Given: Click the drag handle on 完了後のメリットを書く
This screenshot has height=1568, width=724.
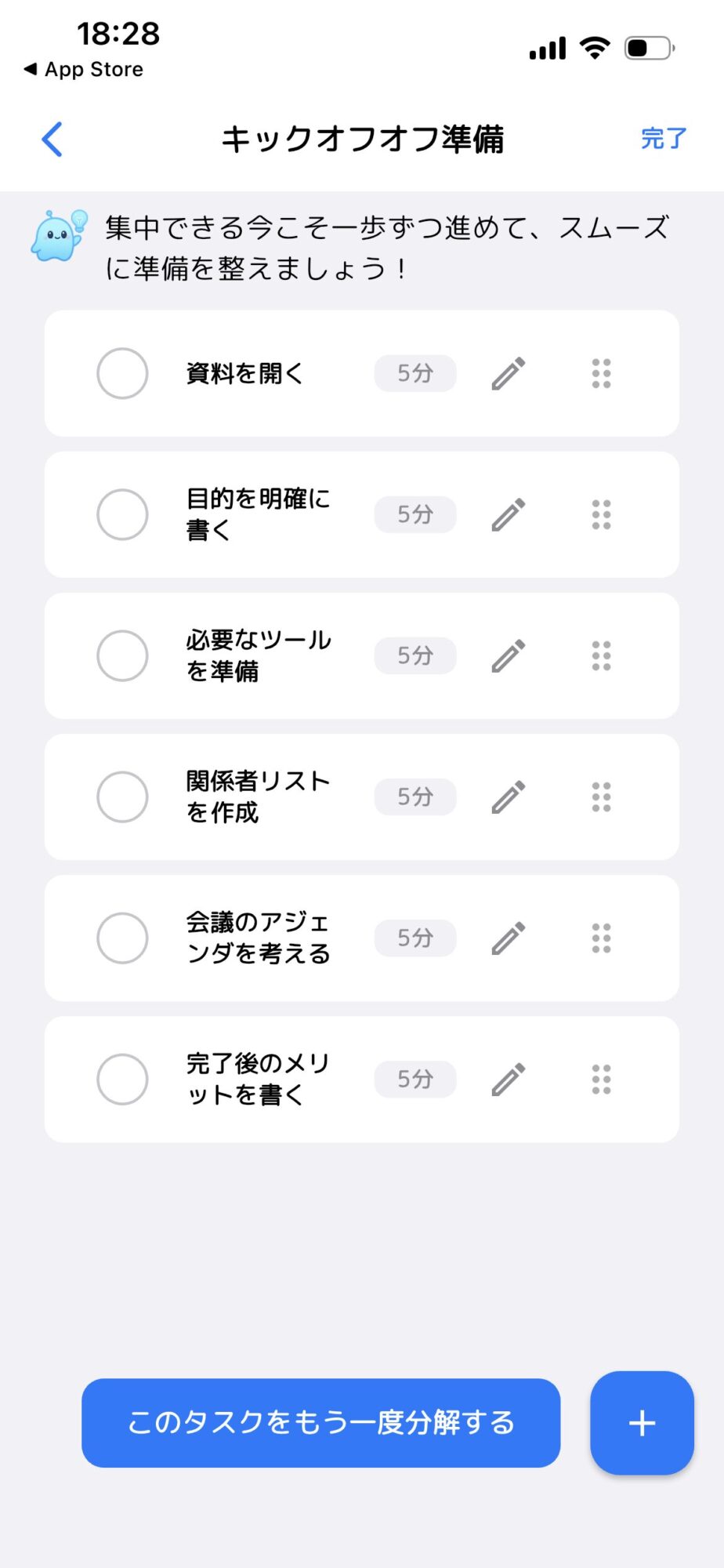Looking at the screenshot, I should point(601,1079).
